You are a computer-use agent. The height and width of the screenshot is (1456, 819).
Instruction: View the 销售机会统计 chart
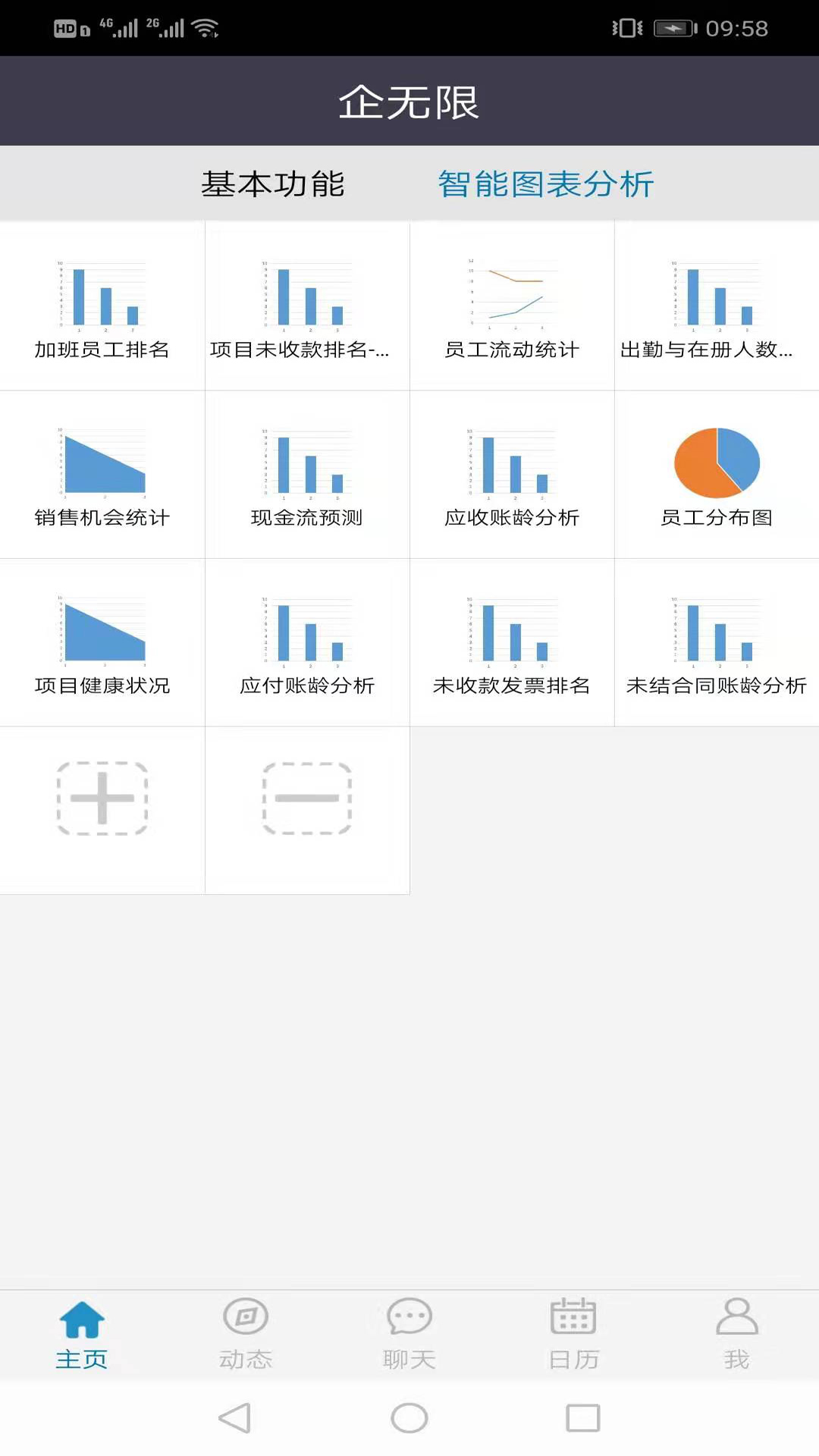(x=102, y=475)
